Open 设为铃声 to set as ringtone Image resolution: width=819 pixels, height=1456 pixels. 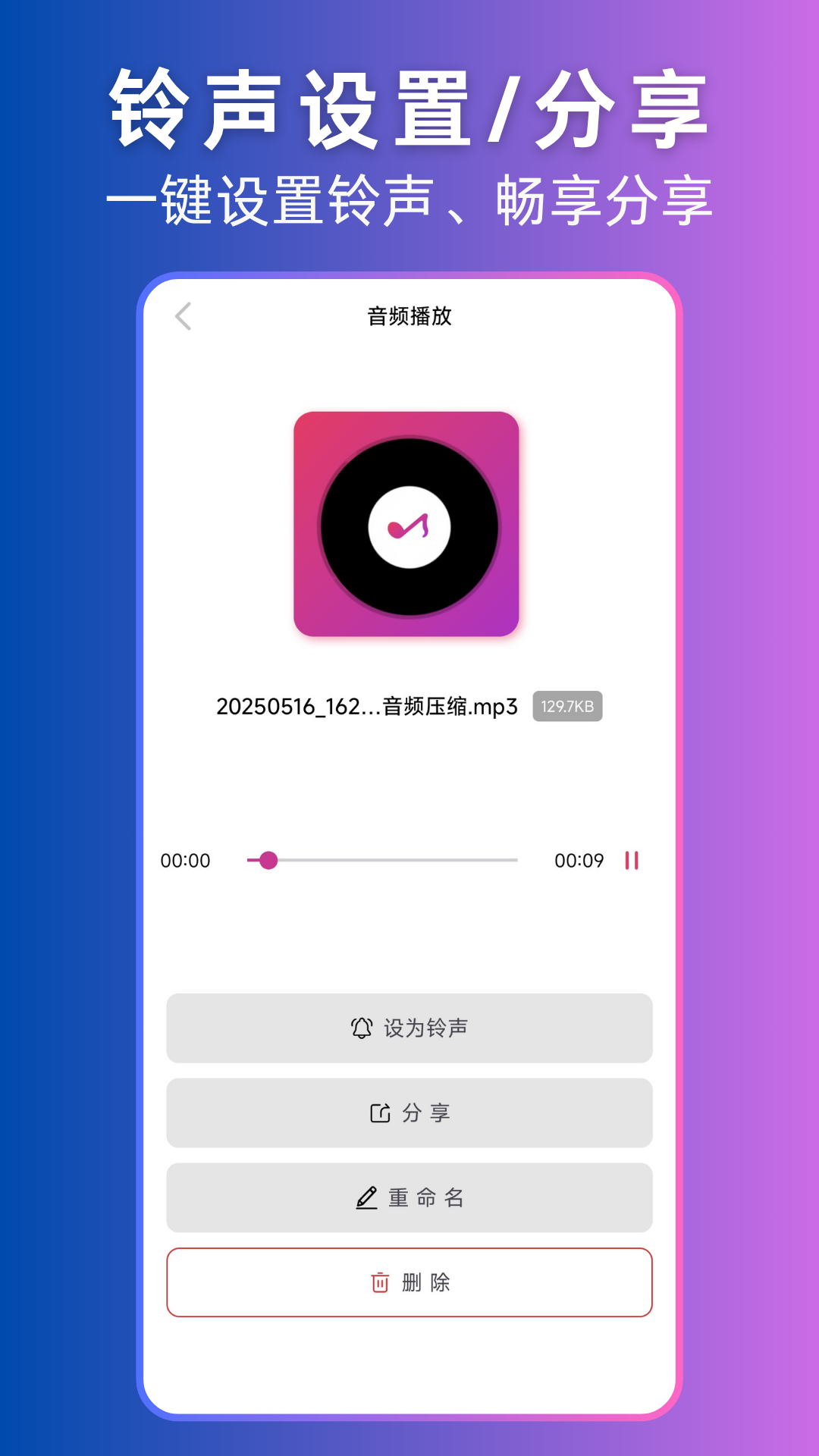[409, 1028]
